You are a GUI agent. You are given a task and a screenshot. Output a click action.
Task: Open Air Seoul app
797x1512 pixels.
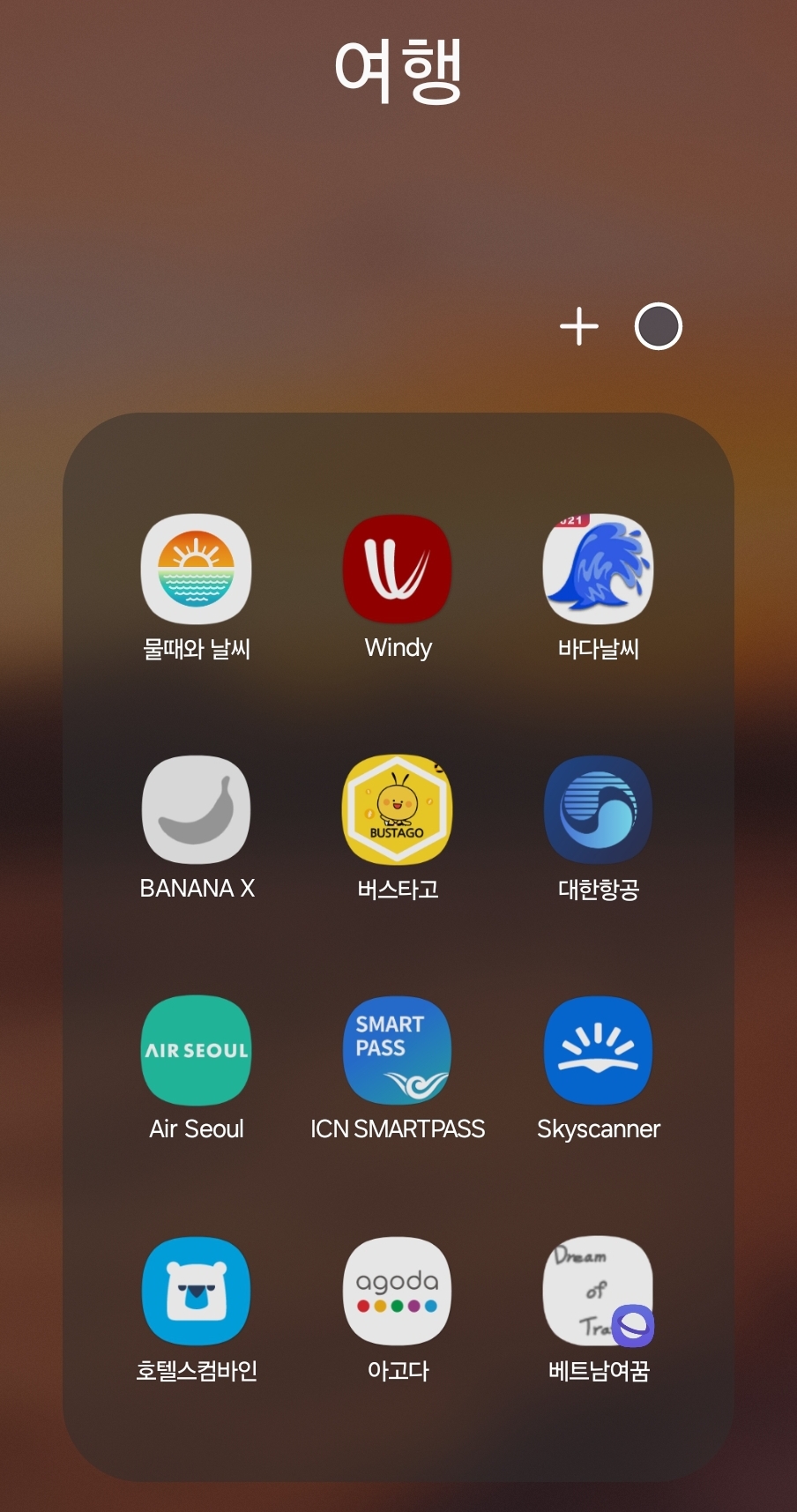click(197, 1051)
